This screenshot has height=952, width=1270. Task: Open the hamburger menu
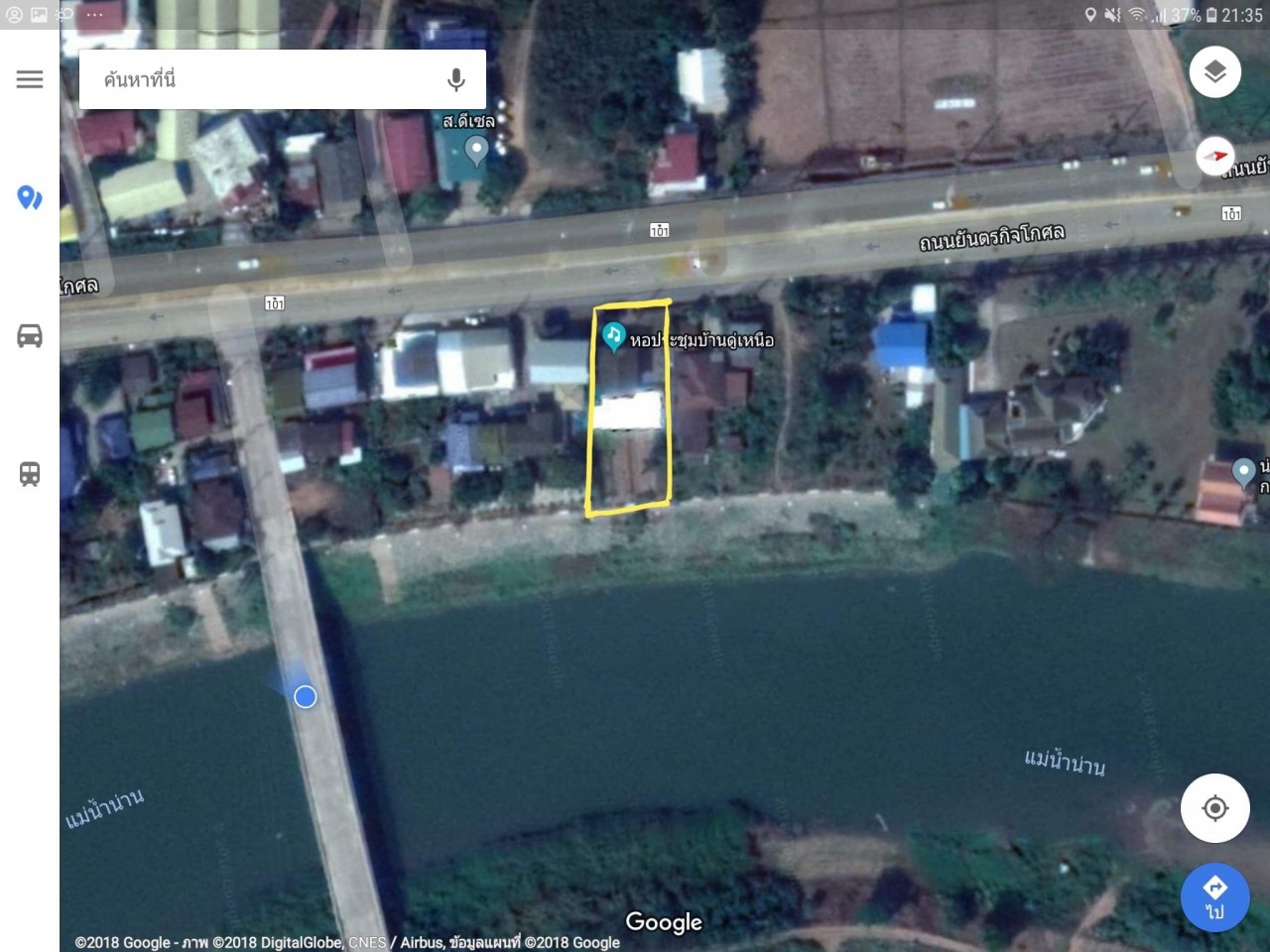point(30,79)
